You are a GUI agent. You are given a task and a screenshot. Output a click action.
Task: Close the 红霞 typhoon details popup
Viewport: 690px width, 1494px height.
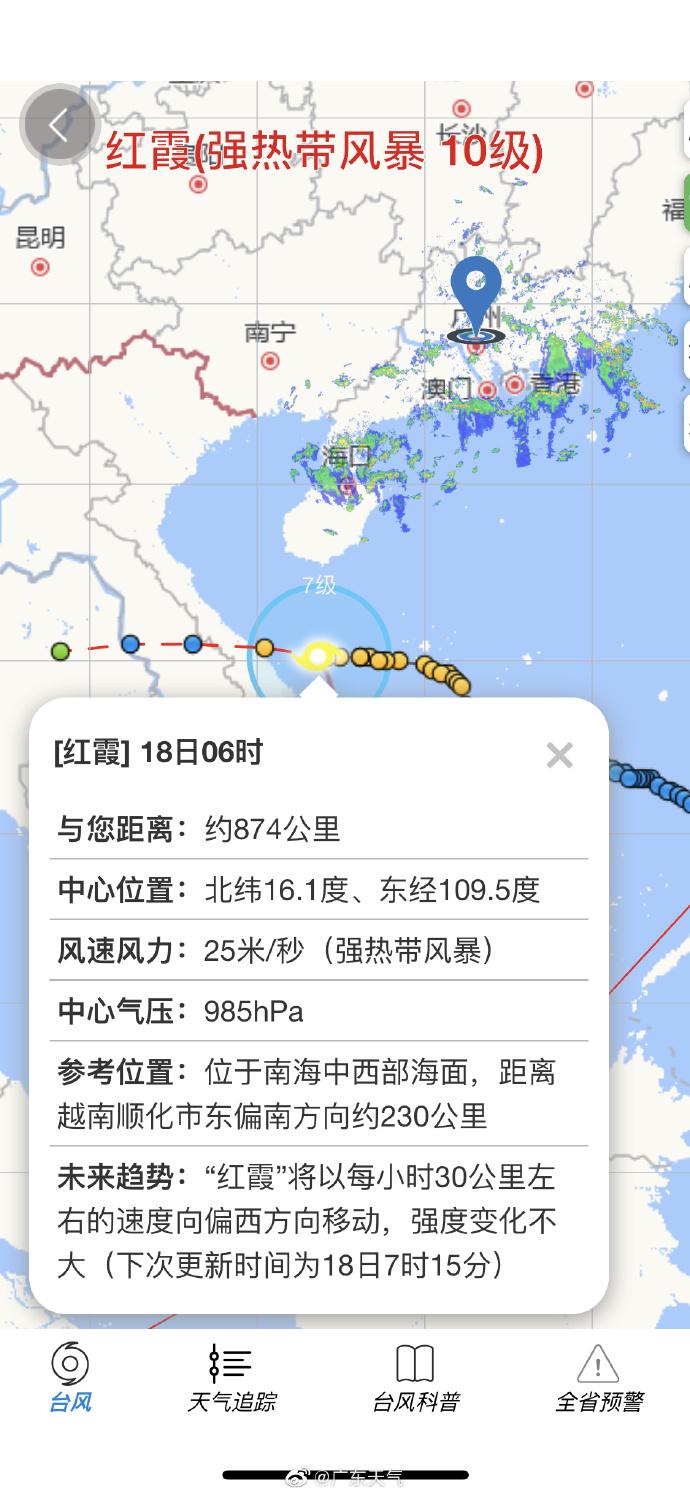pos(559,755)
